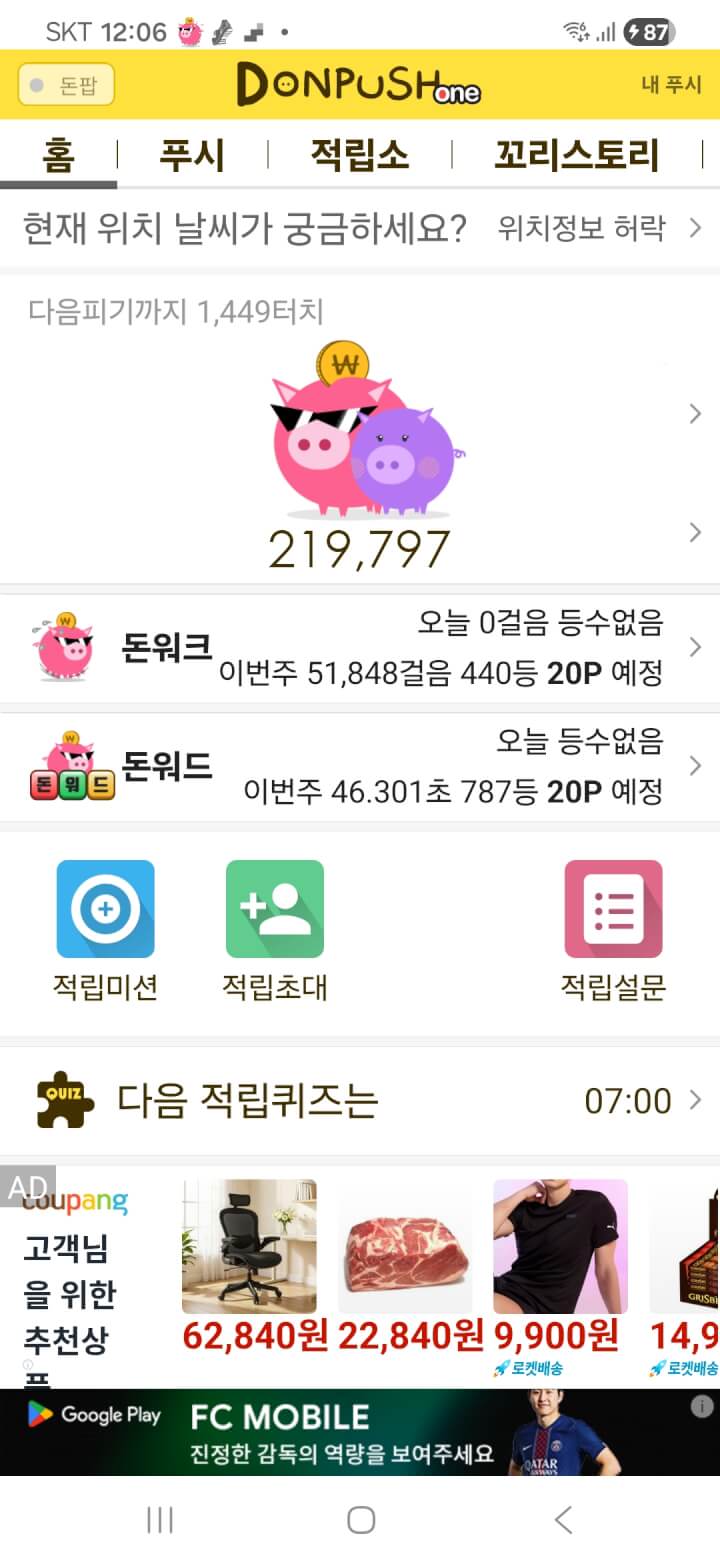Open 내 푸시 in the top bar

(671, 85)
